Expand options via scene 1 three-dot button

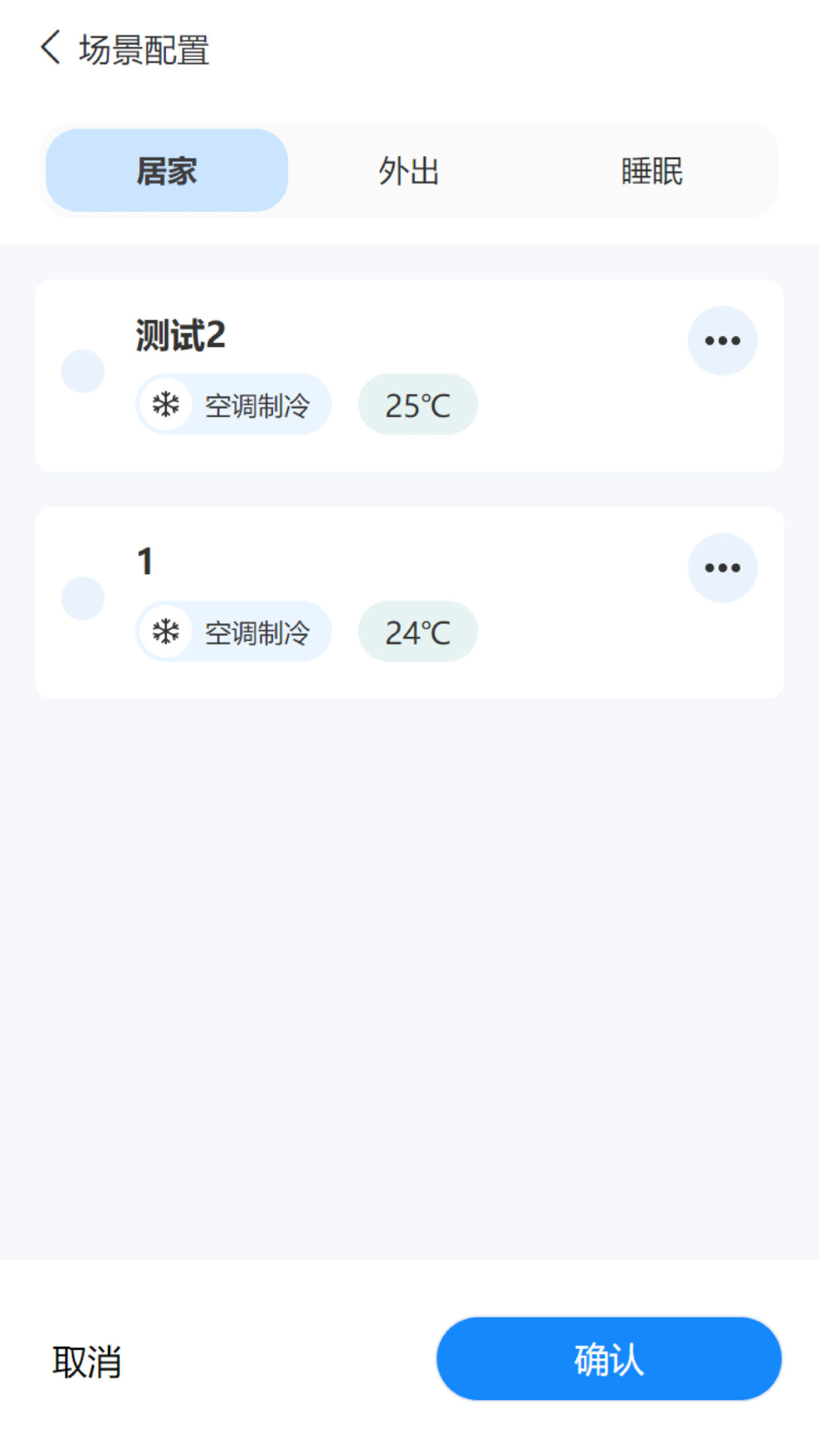(721, 567)
